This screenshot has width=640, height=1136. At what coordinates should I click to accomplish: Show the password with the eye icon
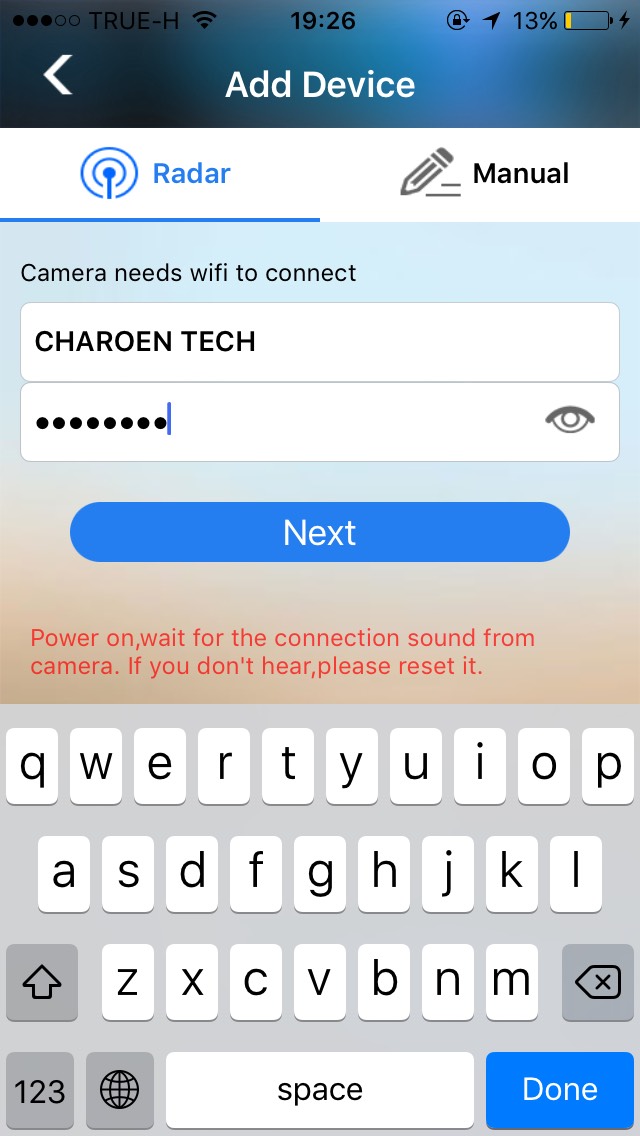click(570, 419)
